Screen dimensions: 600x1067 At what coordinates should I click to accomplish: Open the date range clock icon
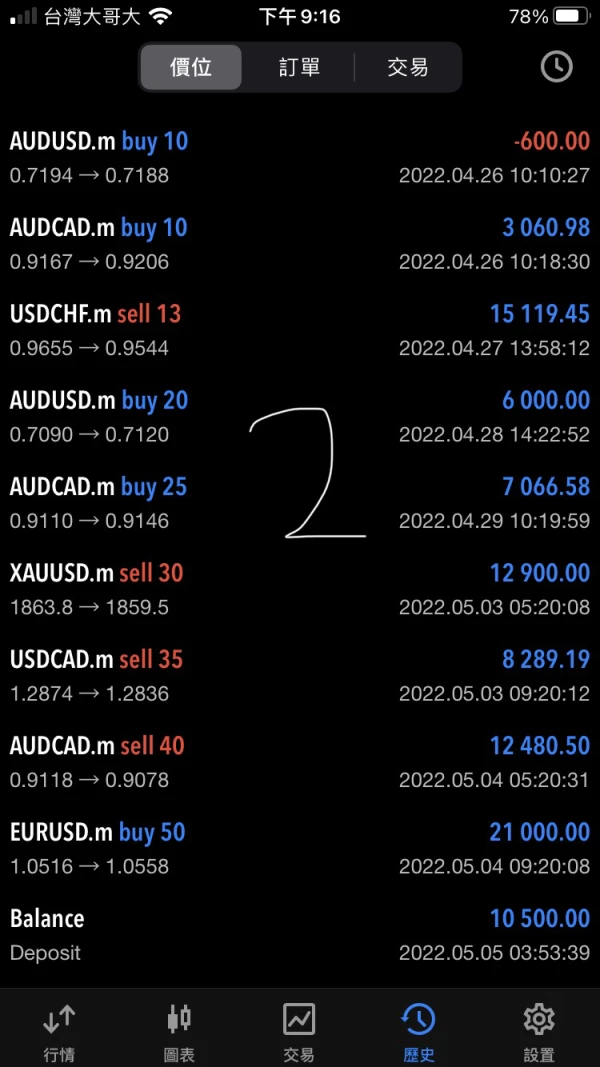pos(556,67)
